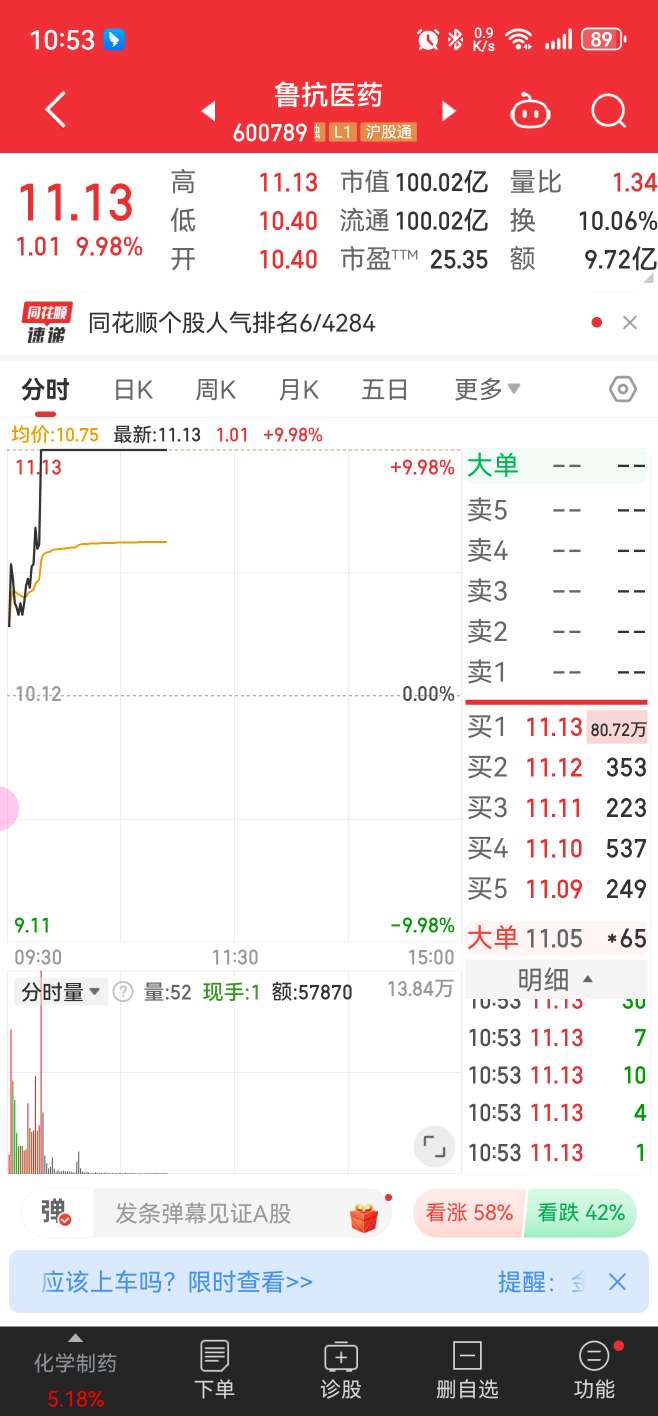Image resolution: width=658 pixels, height=1416 pixels.
Task: Expand the 更多 chart options dropdown
Action: [x=487, y=389]
